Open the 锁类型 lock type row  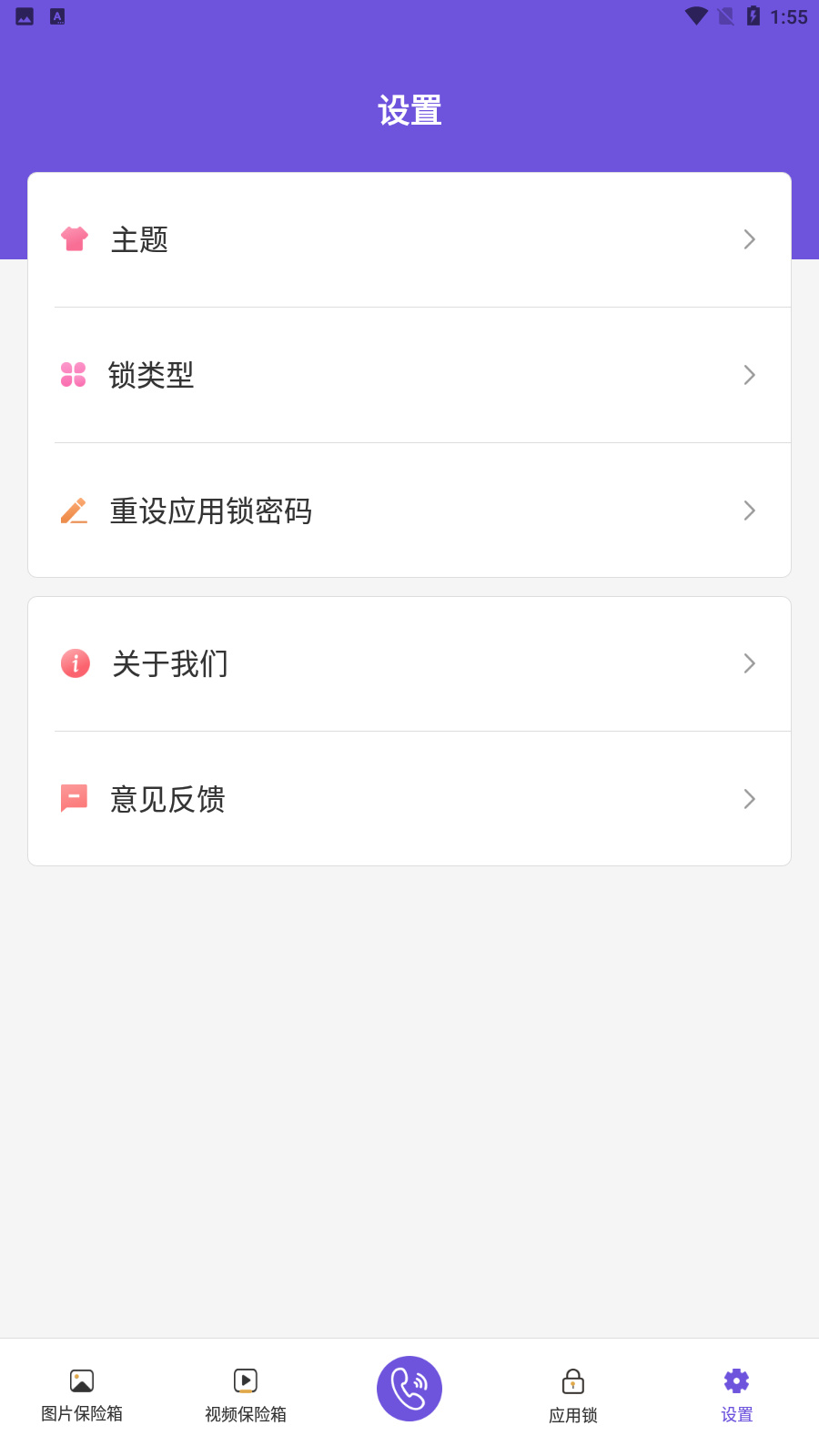click(x=409, y=375)
